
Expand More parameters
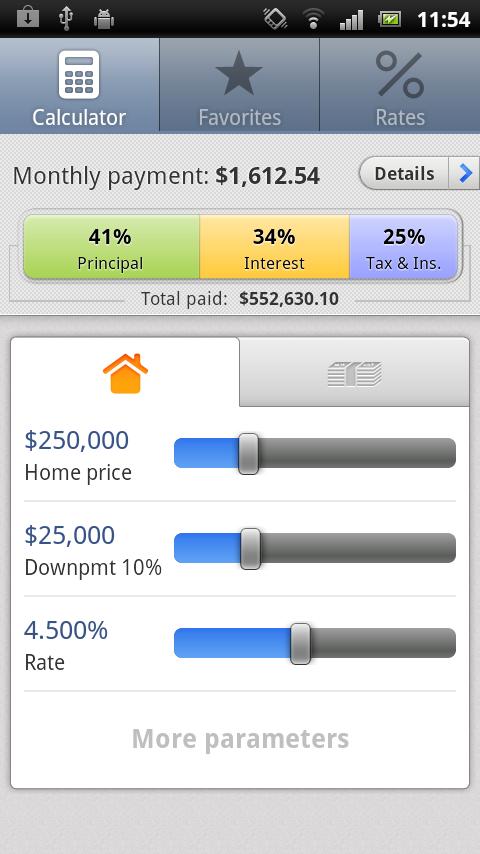click(x=240, y=739)
